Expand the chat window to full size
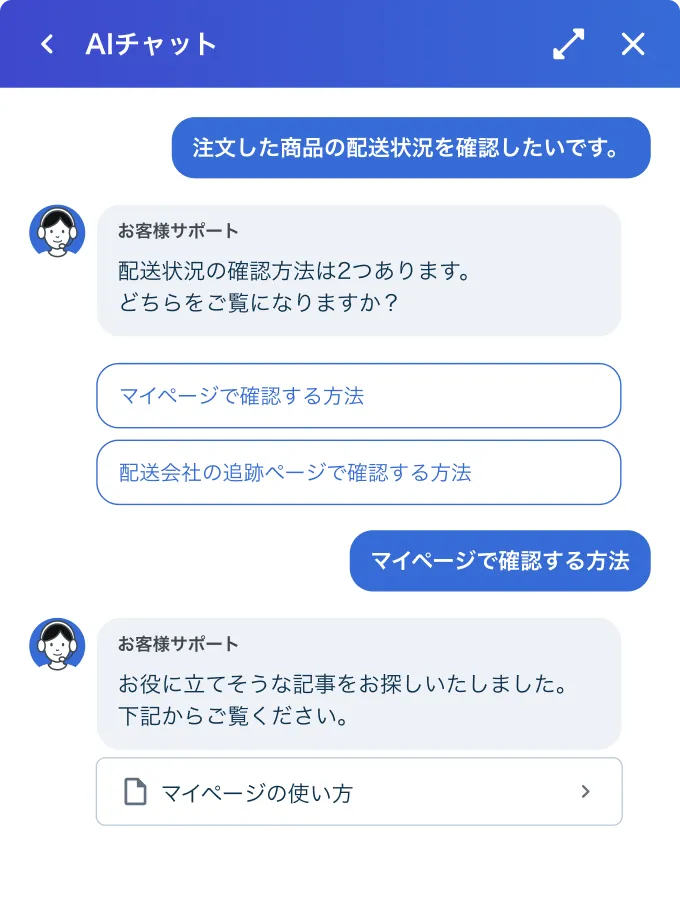 tap(568, 44)
